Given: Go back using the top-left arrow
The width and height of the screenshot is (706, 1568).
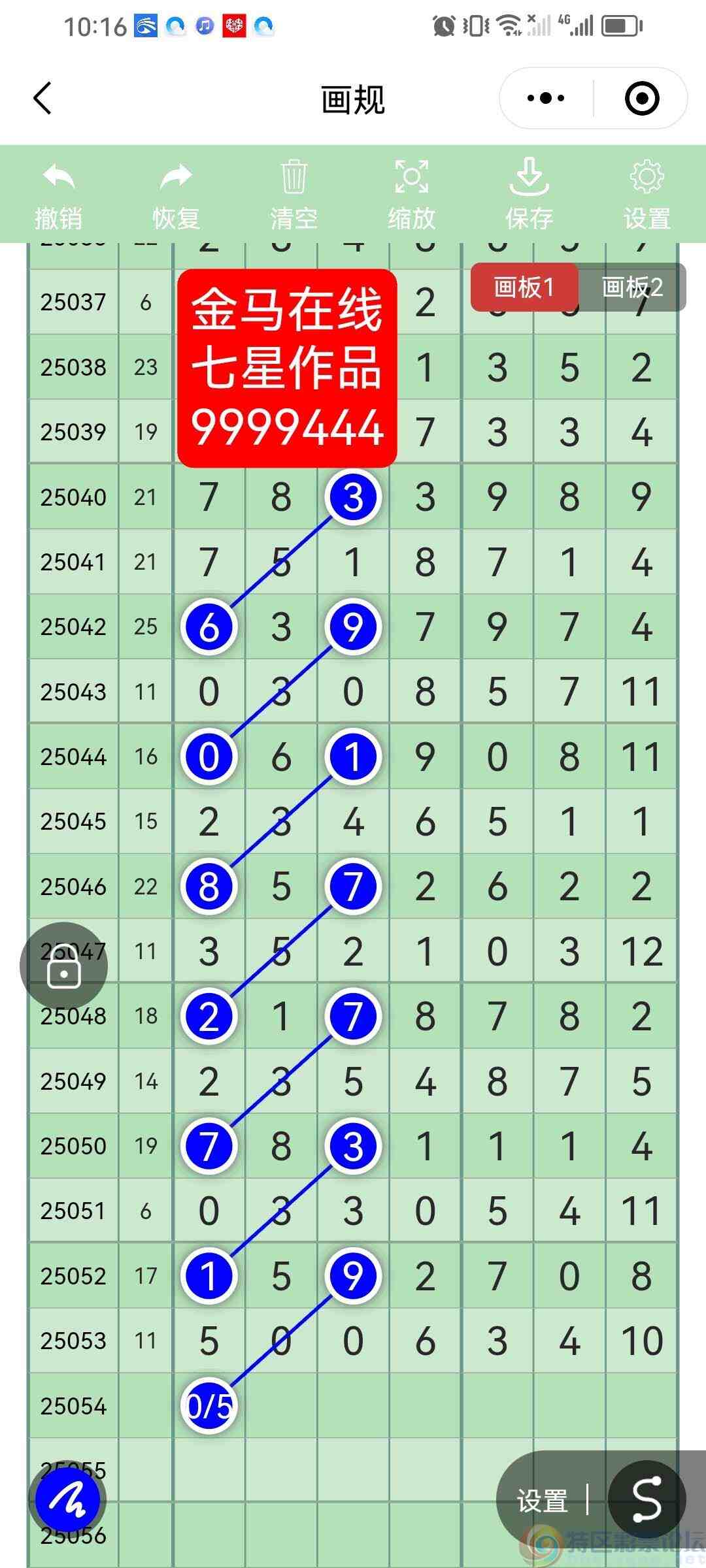Looking at the screenshot, I should click(43, 99).
